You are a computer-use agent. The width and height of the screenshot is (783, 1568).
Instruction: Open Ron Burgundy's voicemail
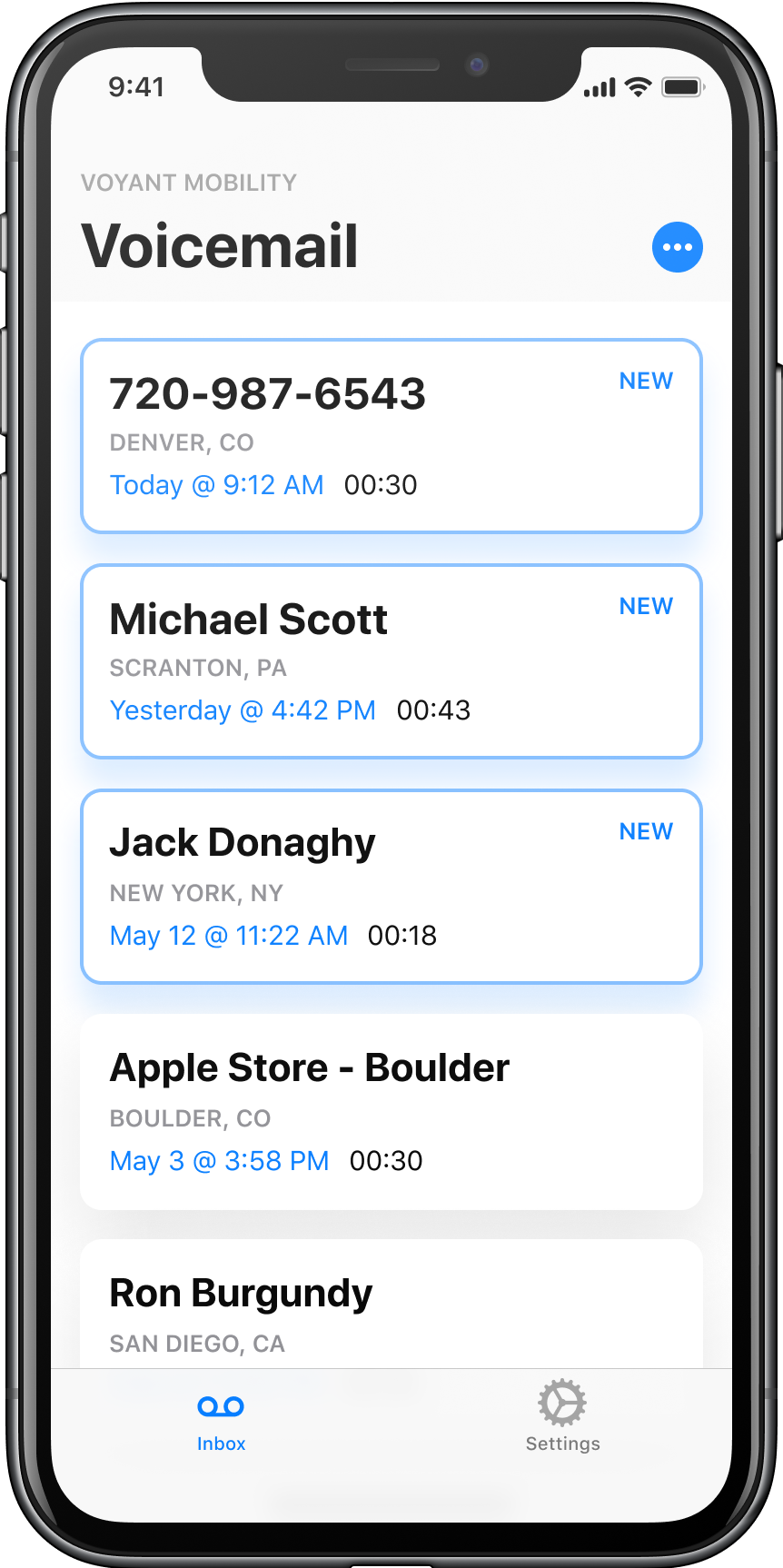(391, 1308)
